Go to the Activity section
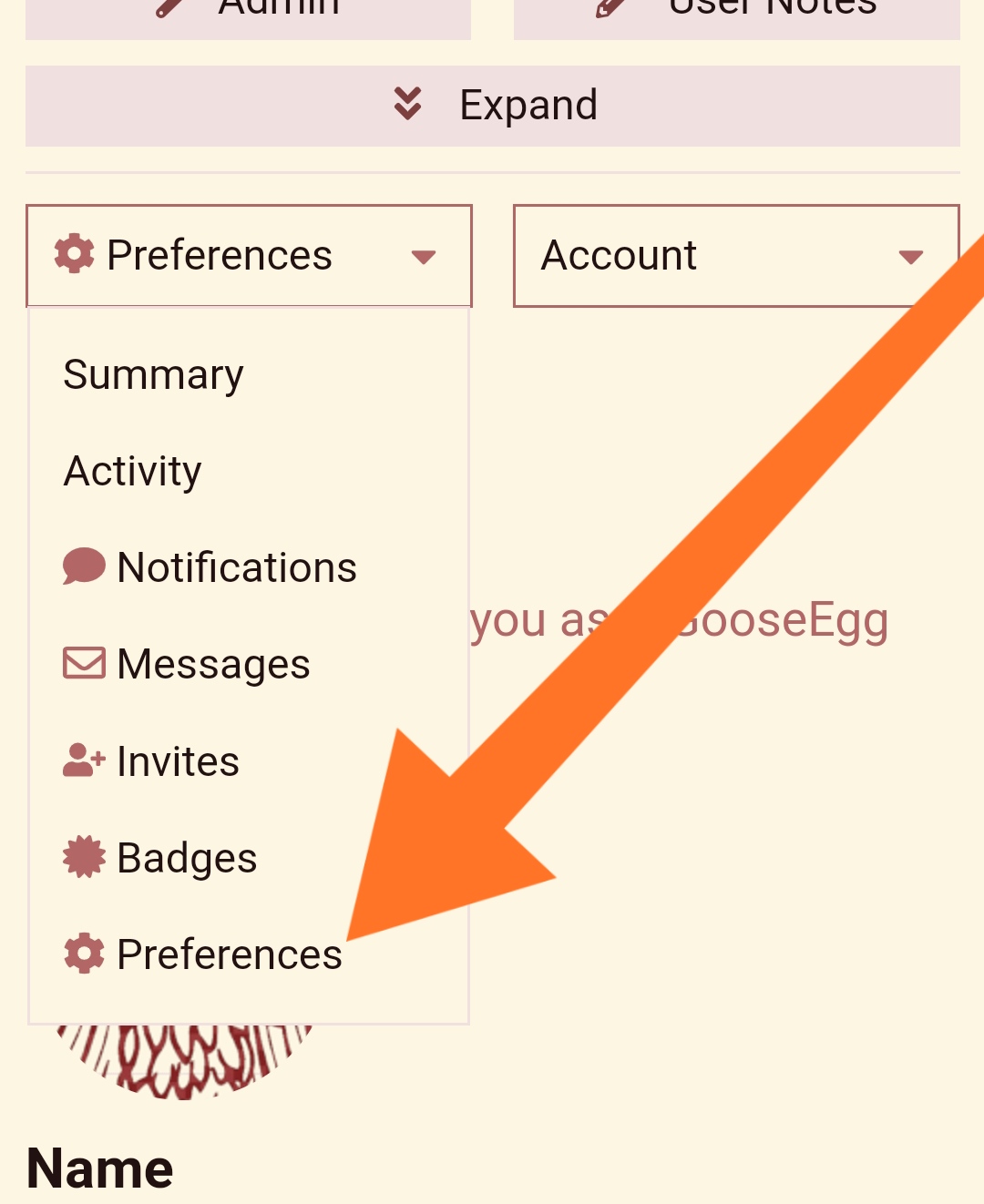Image resolution: width=984 pixels, height=1204 pixels. click(133, 472)
